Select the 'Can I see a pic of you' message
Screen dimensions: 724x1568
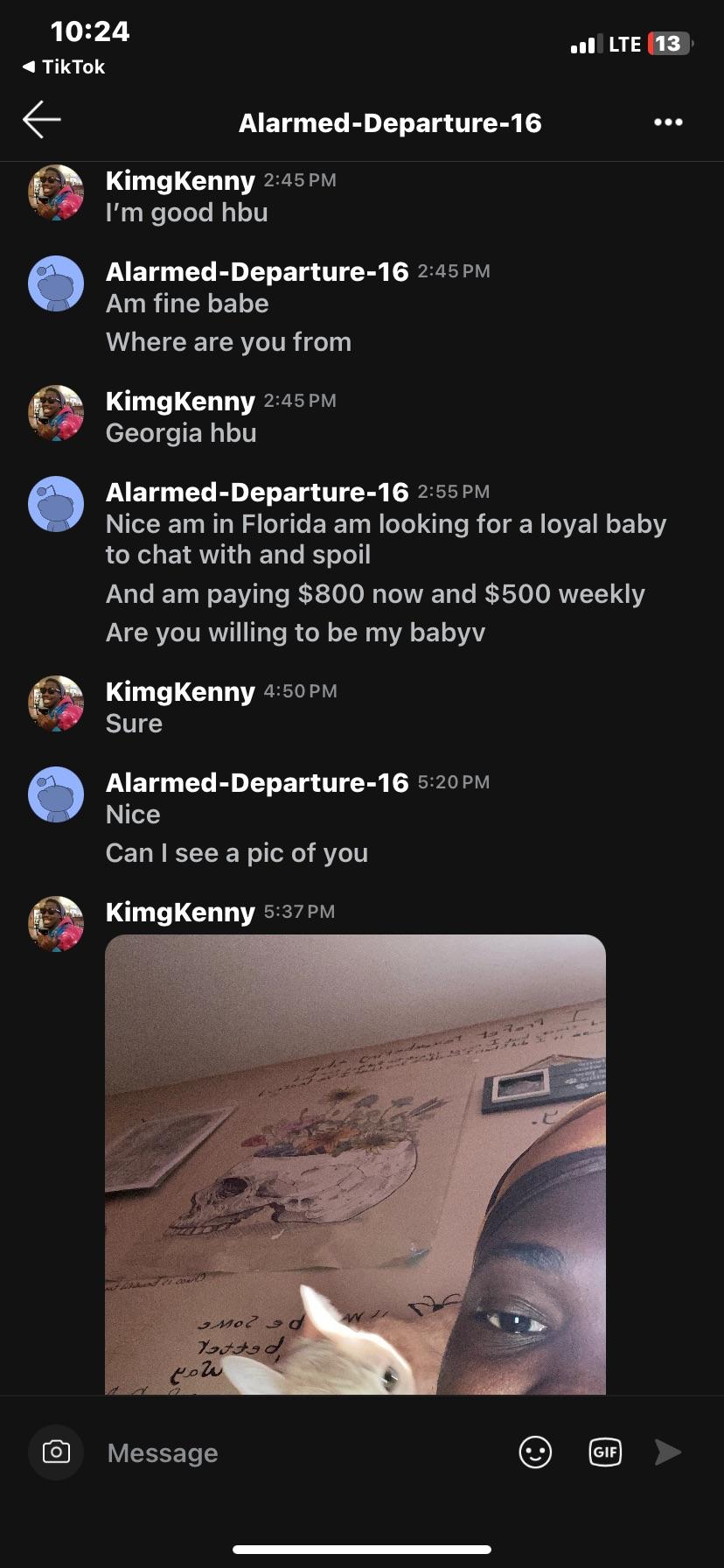pos(236,853)
